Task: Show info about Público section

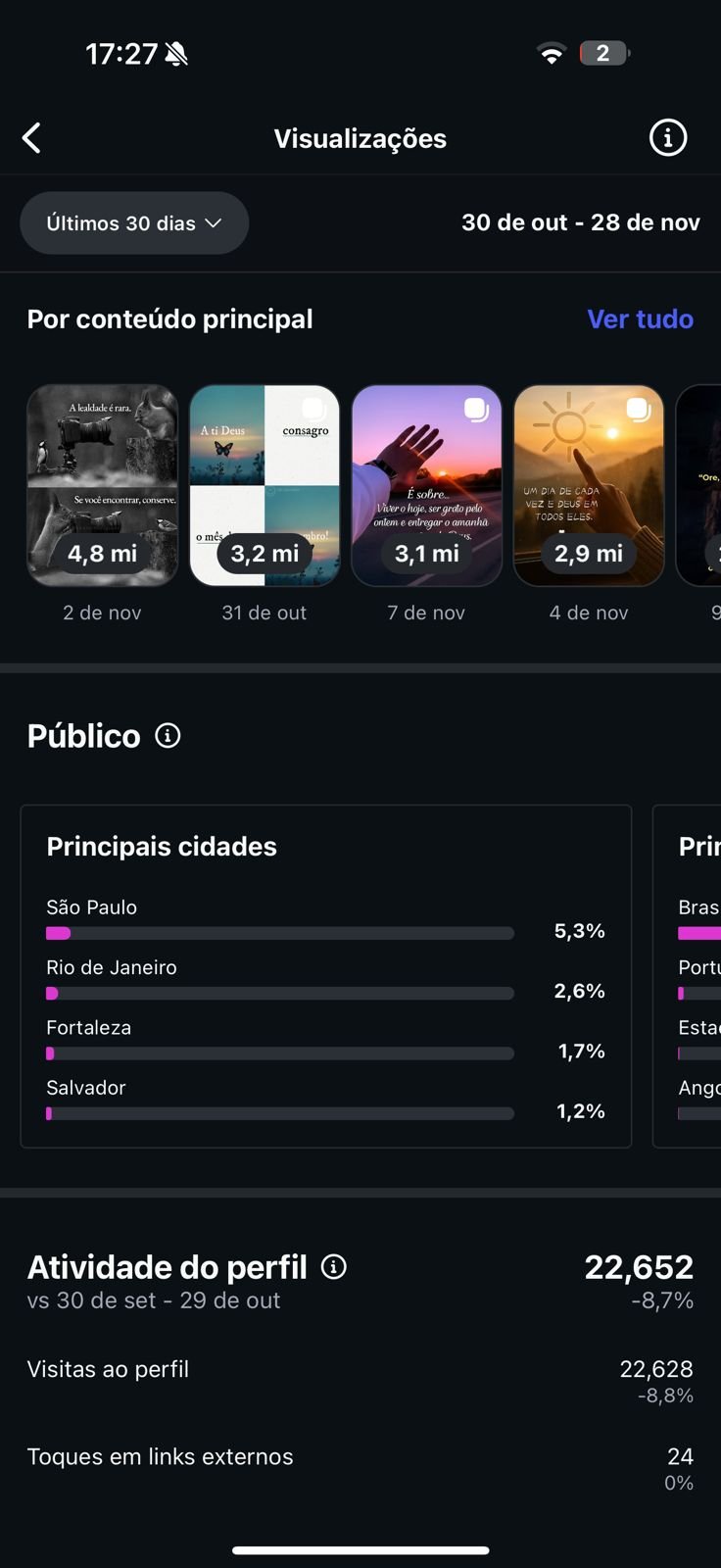Action: point(168,736)
